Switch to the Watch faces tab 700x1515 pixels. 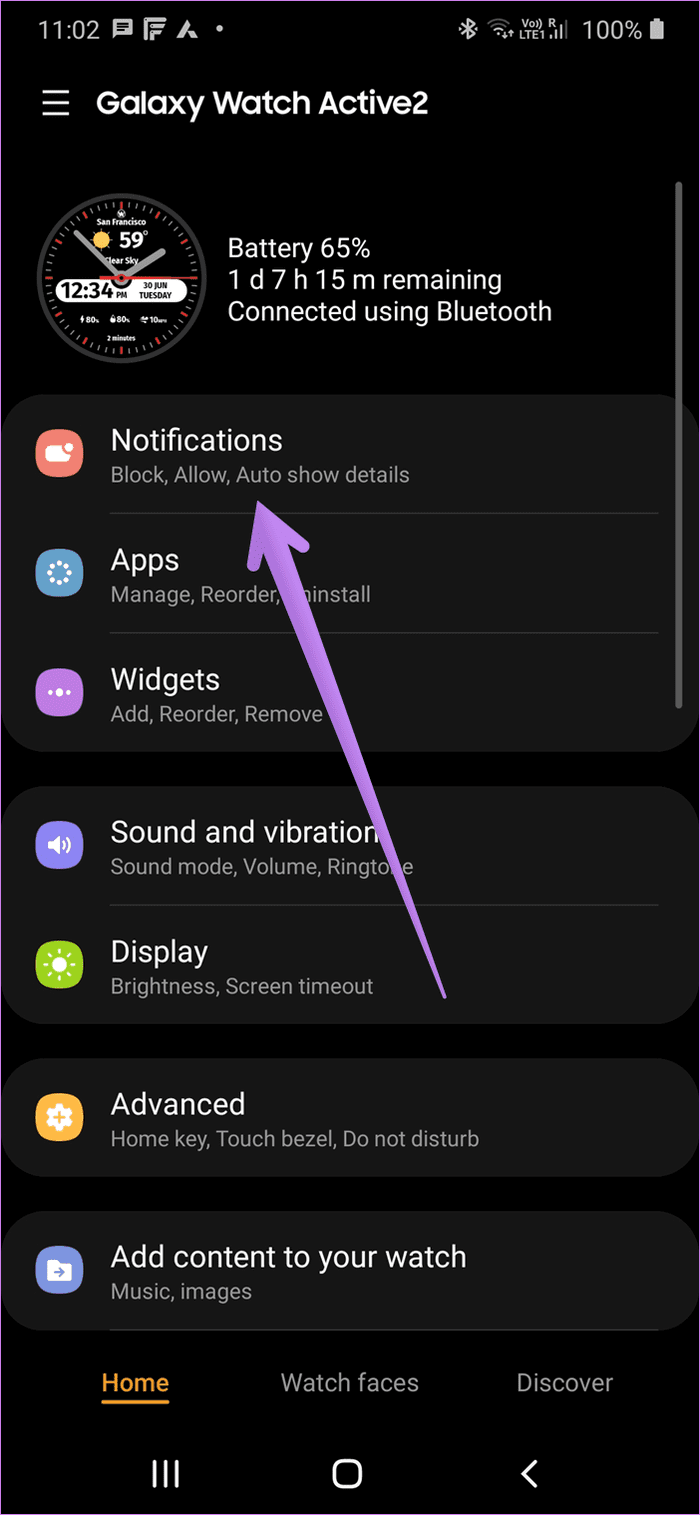pyautogui.click(x=350, y=1383)
